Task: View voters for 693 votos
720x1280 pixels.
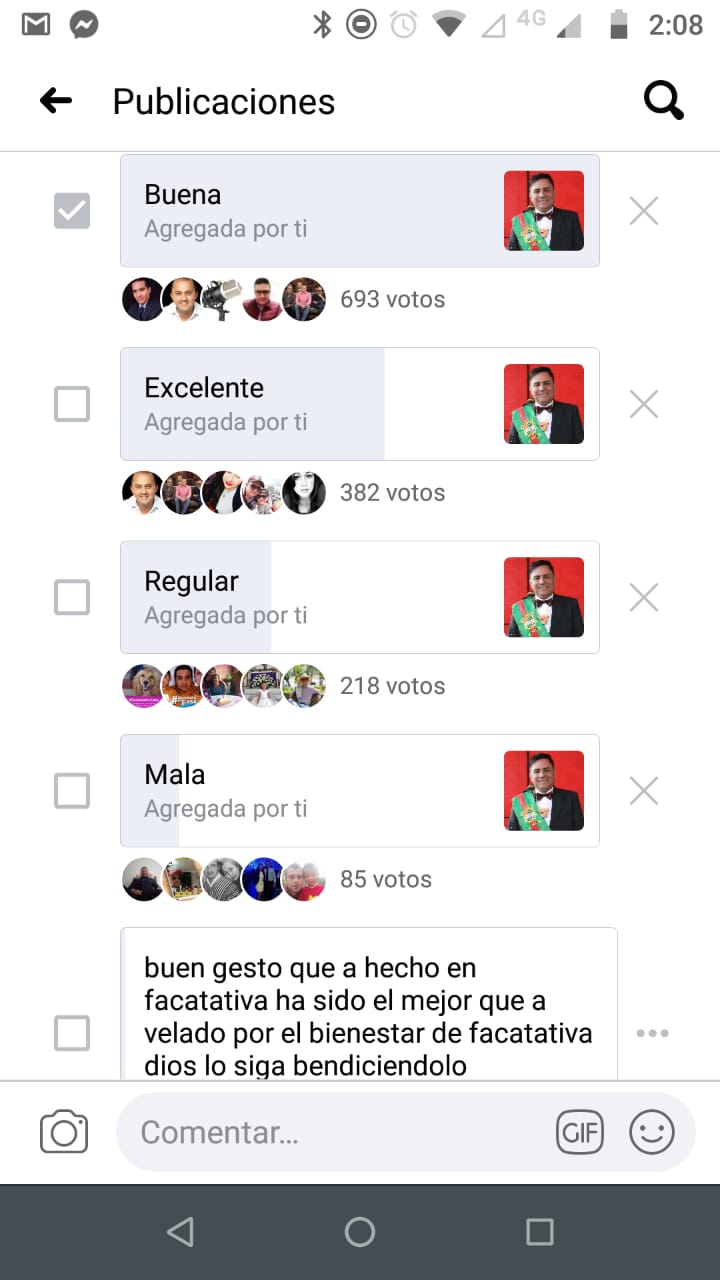Action: pyautogui.click(x=392, y=299)
